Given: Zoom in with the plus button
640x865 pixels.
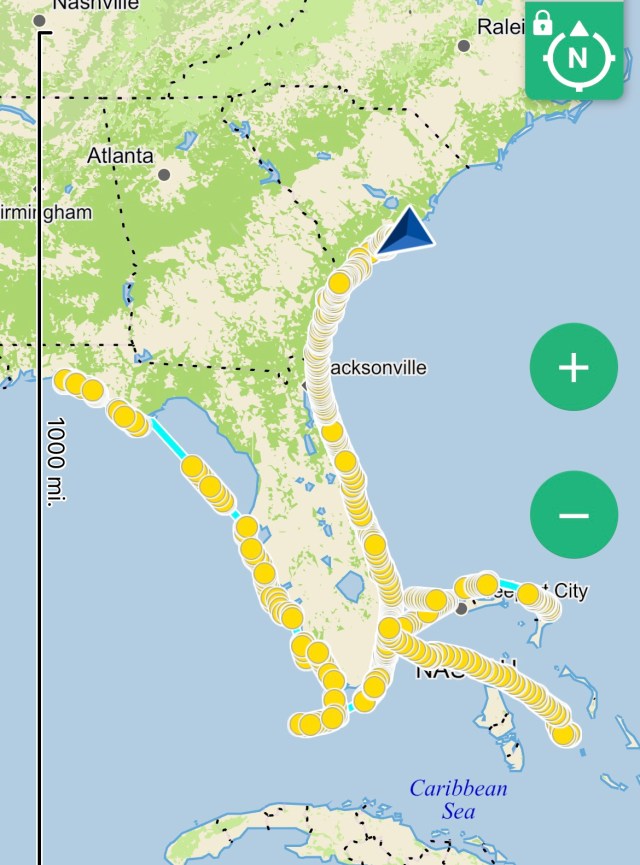Looking at the screenshot, I should click(573, 367).
